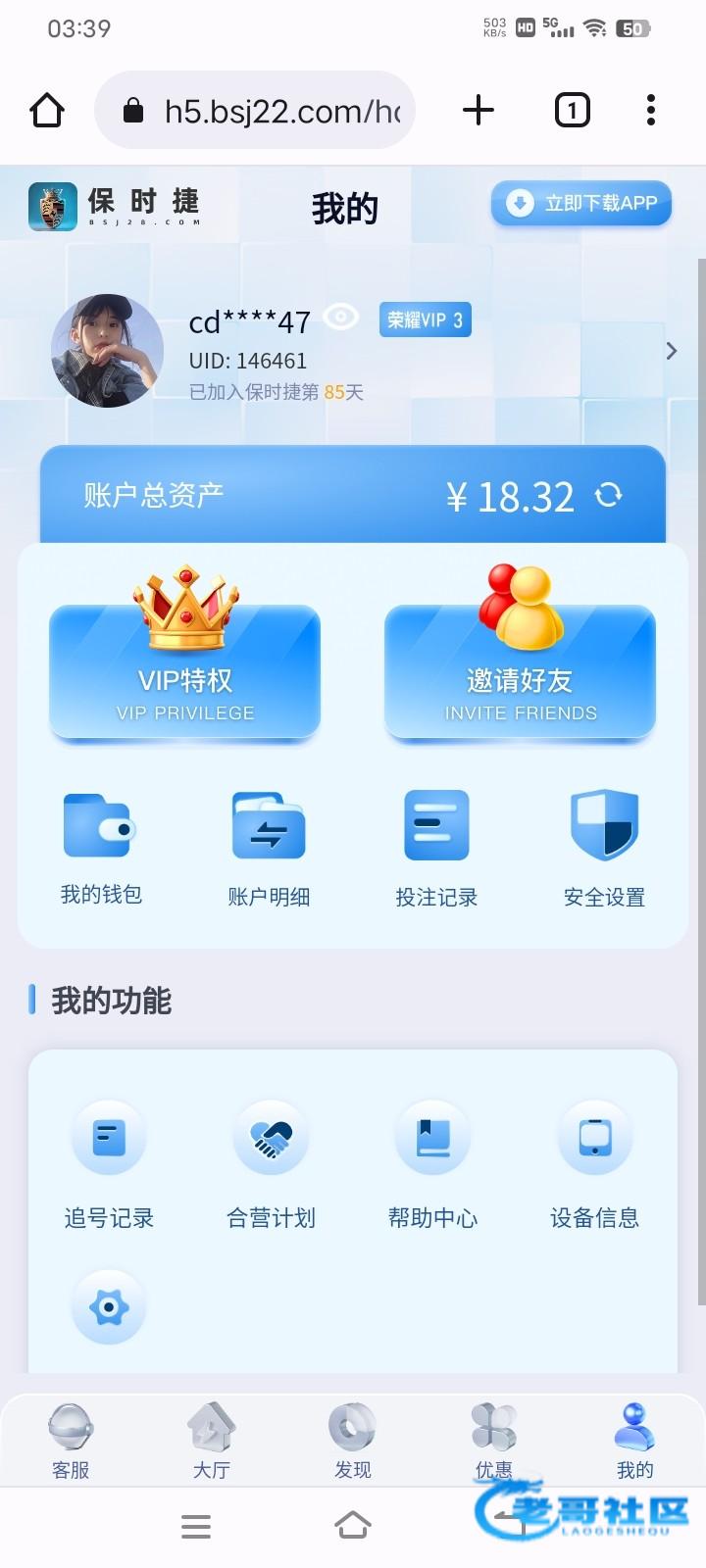This screenshot has height=1568, width=706.
Task: Open the browser home page
Action: coord(47,110)
